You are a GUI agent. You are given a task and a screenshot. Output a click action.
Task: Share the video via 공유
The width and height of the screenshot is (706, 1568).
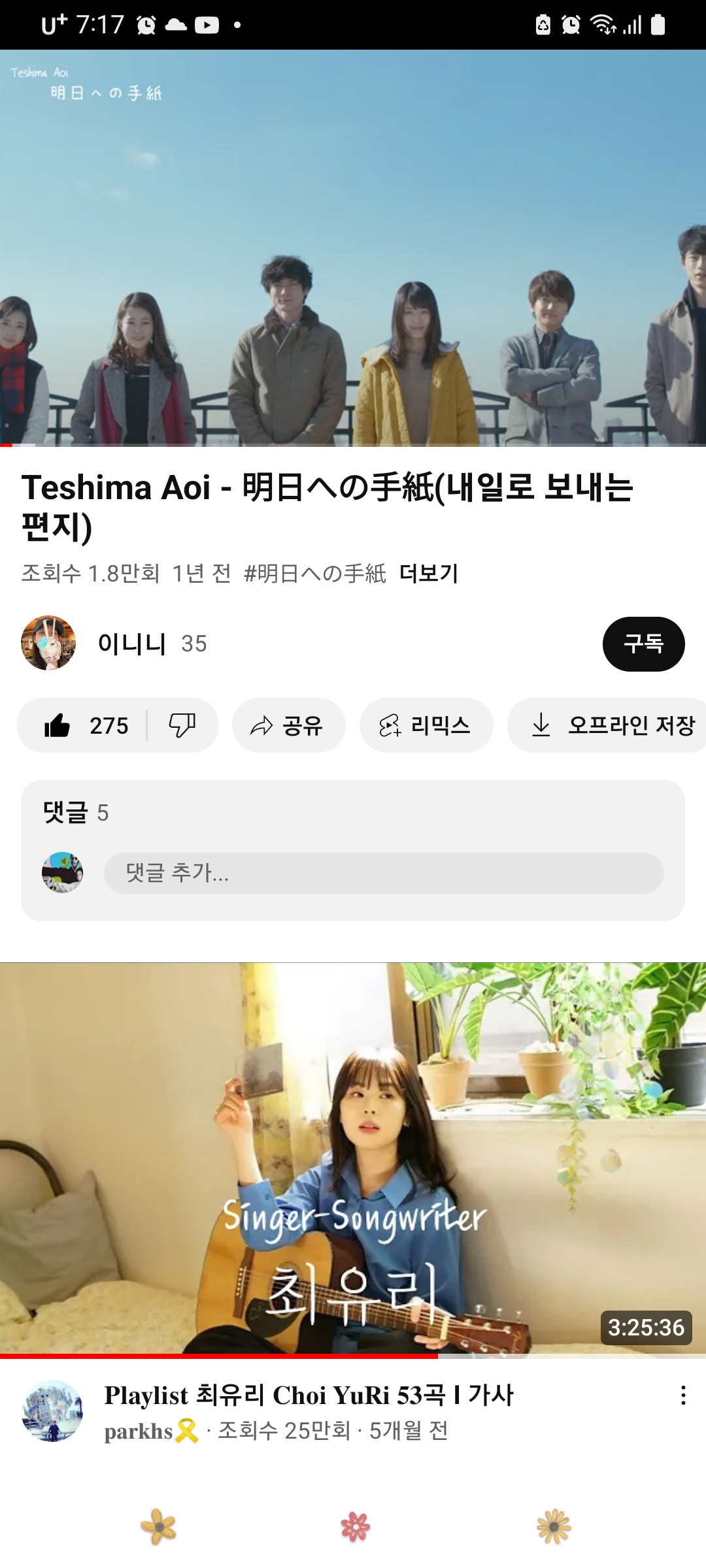tap(288, 725)
